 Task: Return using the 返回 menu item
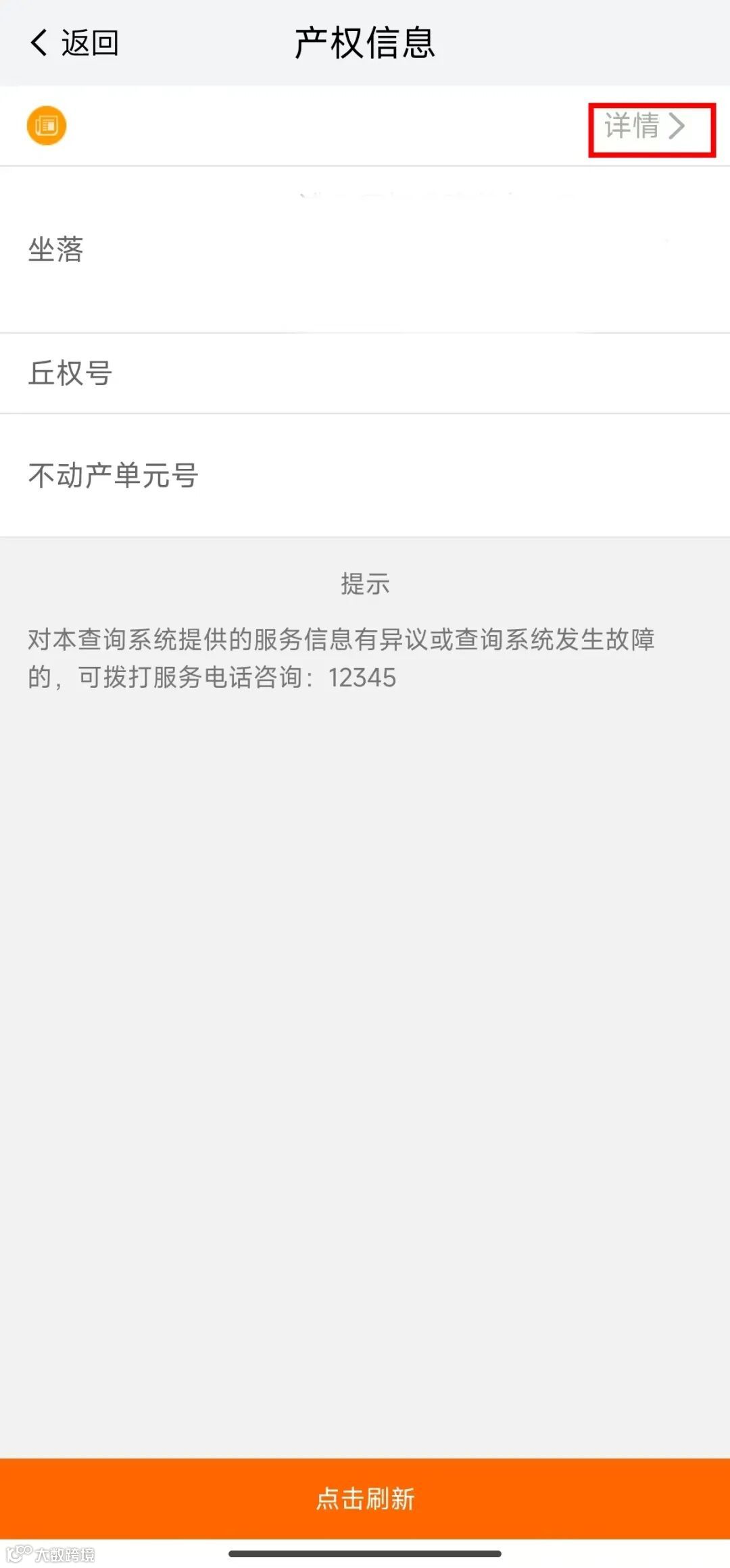88,43
